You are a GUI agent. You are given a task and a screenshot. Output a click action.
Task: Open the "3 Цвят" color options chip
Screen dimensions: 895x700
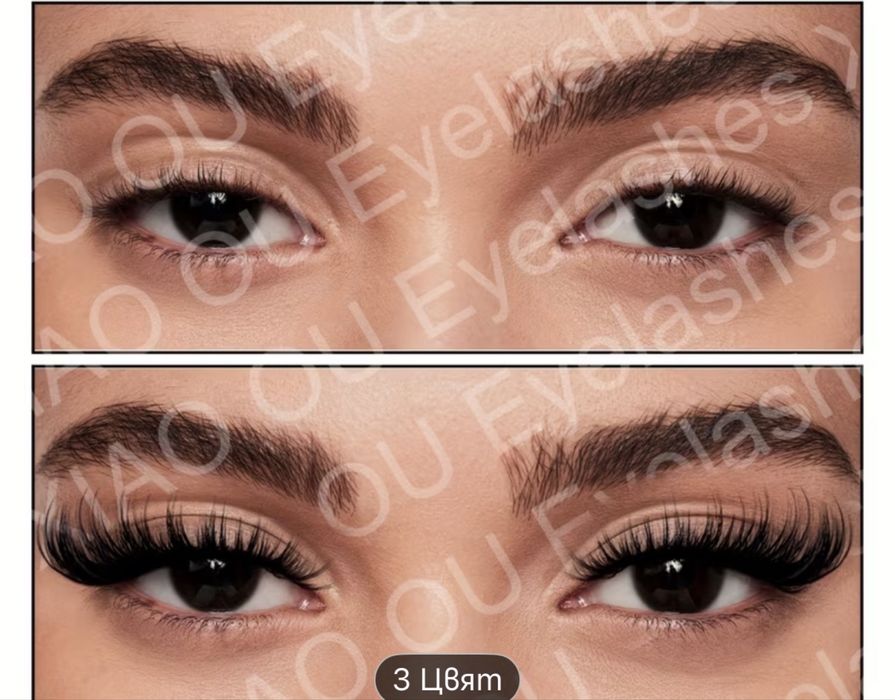click(x=447, y=679)
